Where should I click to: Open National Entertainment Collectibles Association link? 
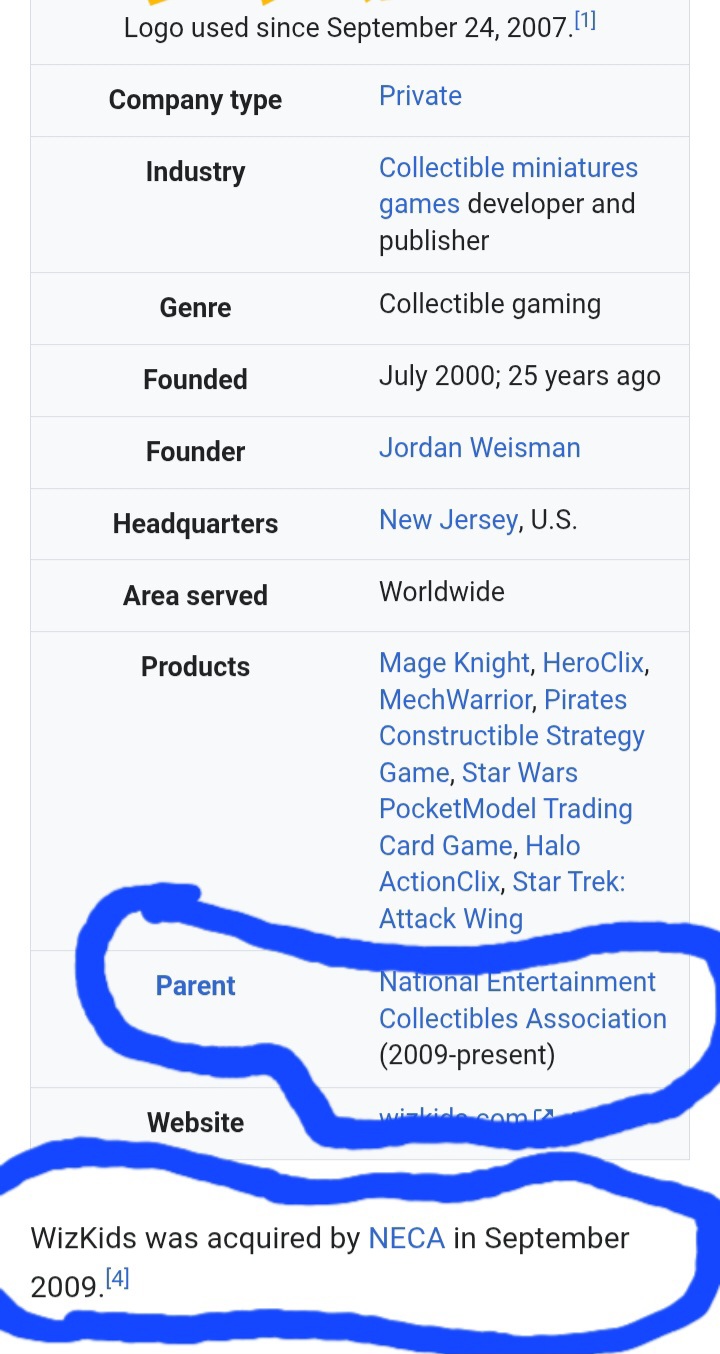(522, 1001)
